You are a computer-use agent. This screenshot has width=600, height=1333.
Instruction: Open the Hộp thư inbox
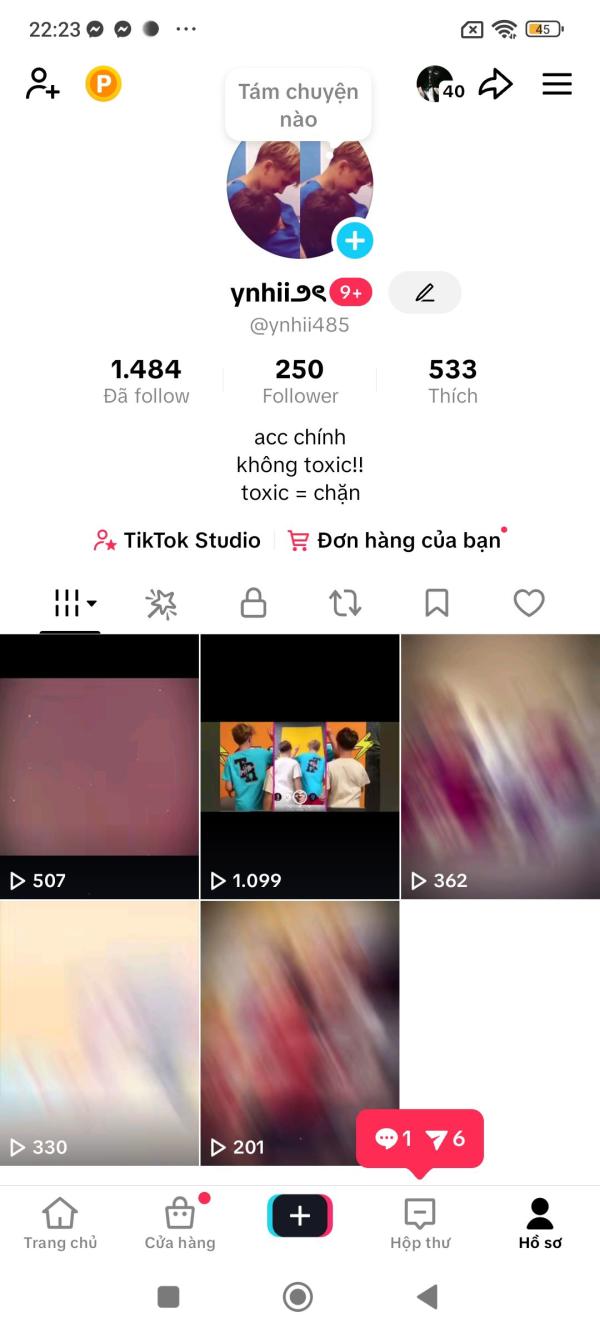(420, 1224)
